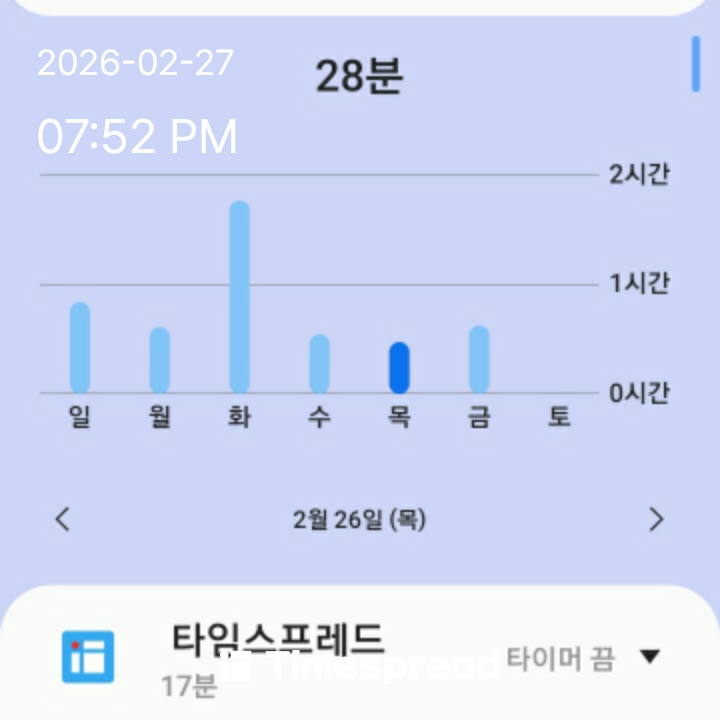Select the 금 bar in the chart
Screen dimensions: 720x720
479,359
